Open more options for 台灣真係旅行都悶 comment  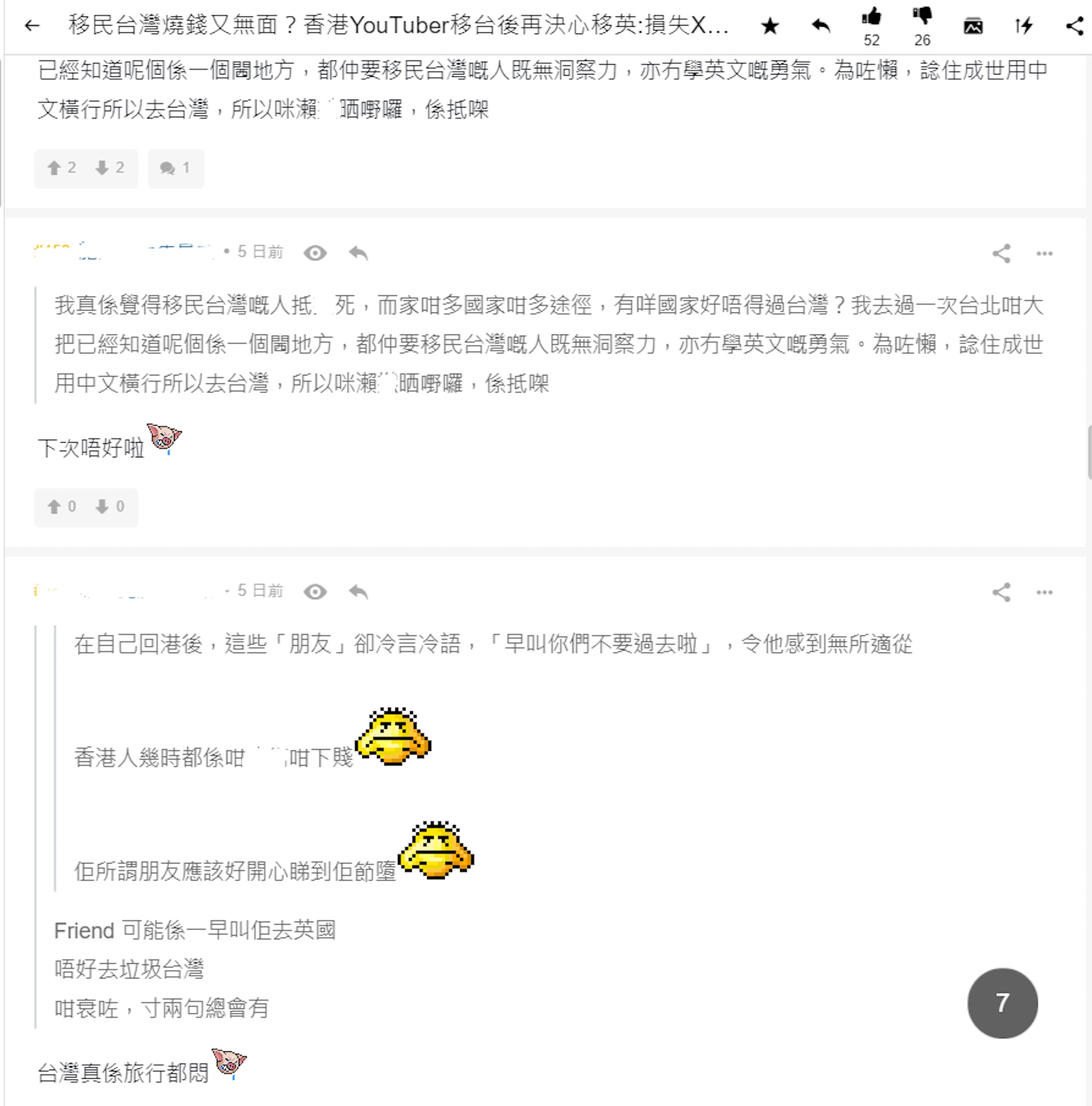coord(1044,592)
